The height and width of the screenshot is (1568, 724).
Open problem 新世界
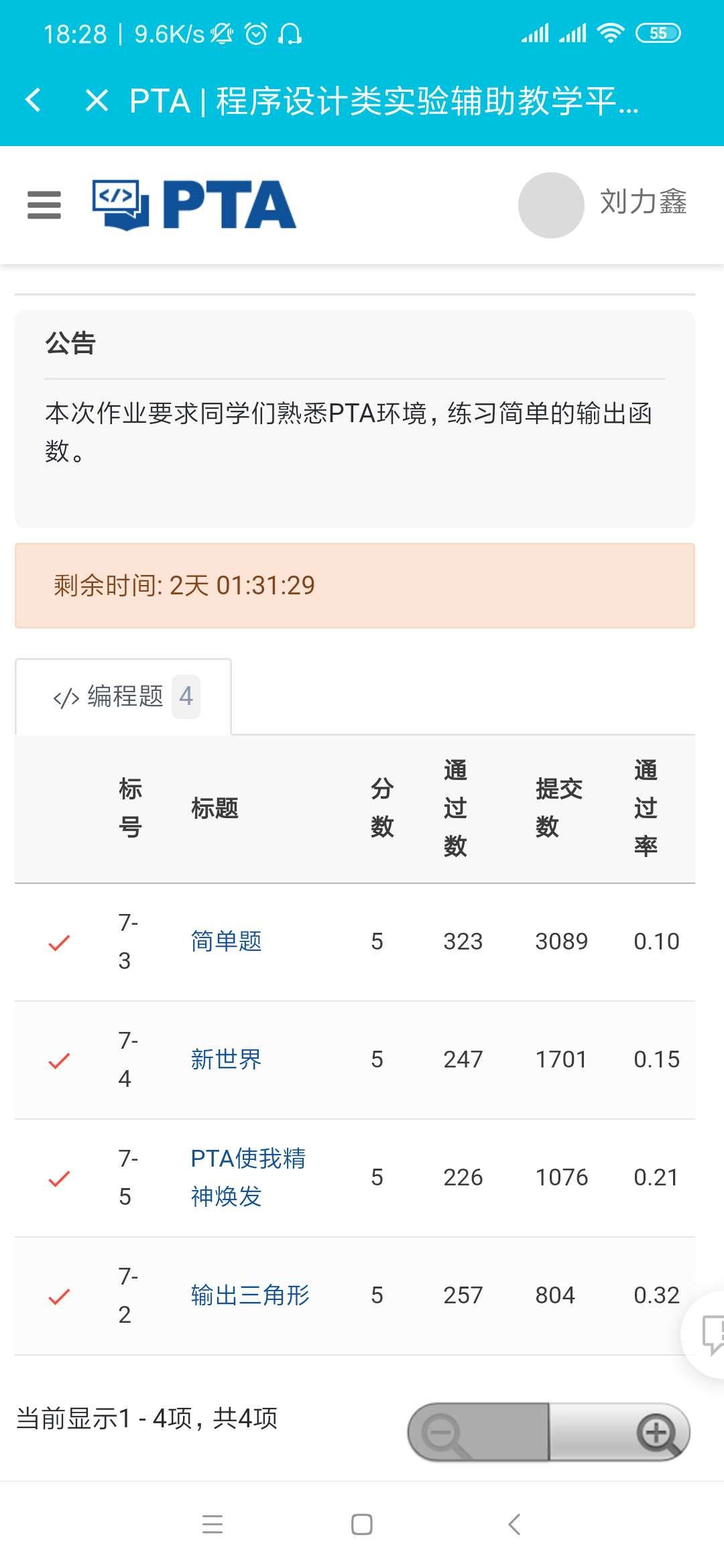[x=226, y=1059]
